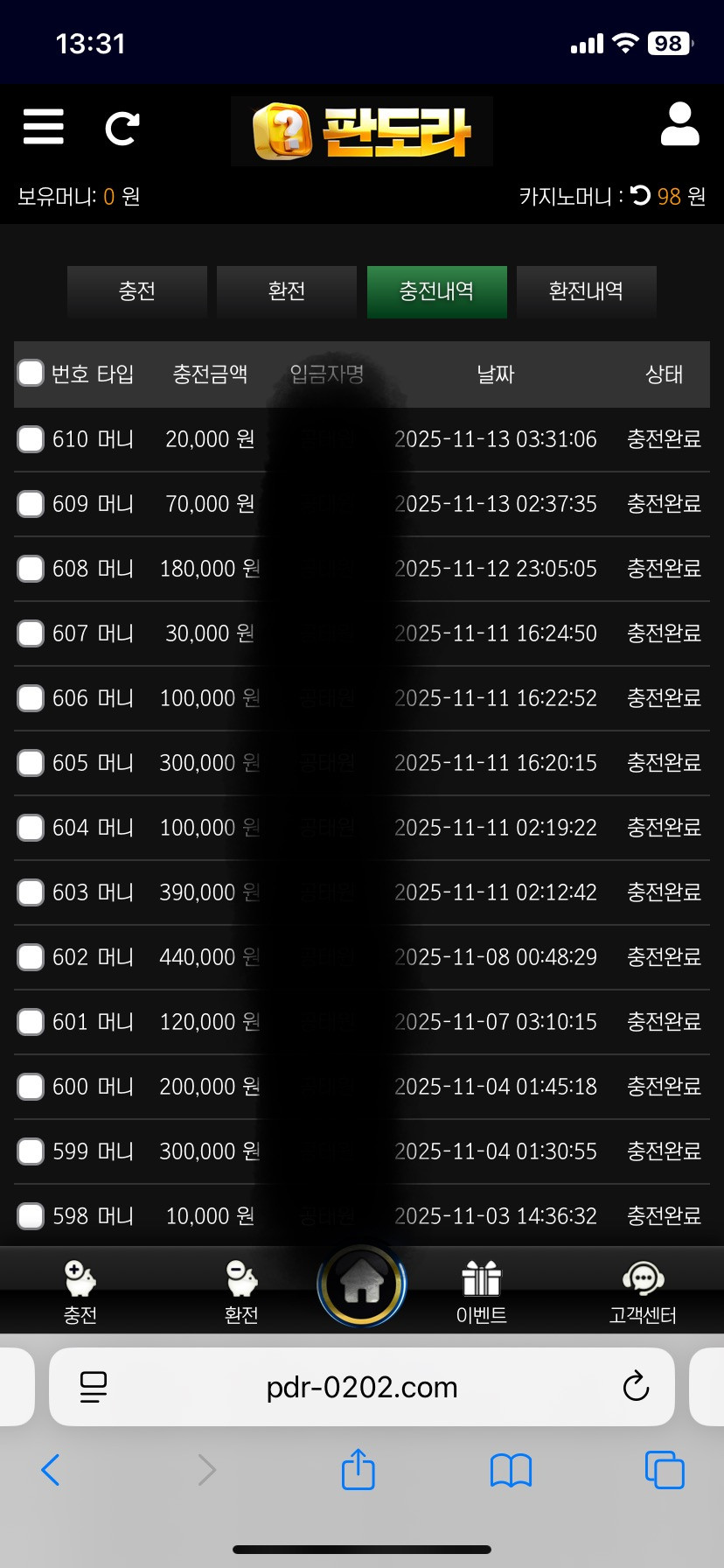Open 고객센터 customer support
Screen dimensions: 724x1568
coord(643,1292)
